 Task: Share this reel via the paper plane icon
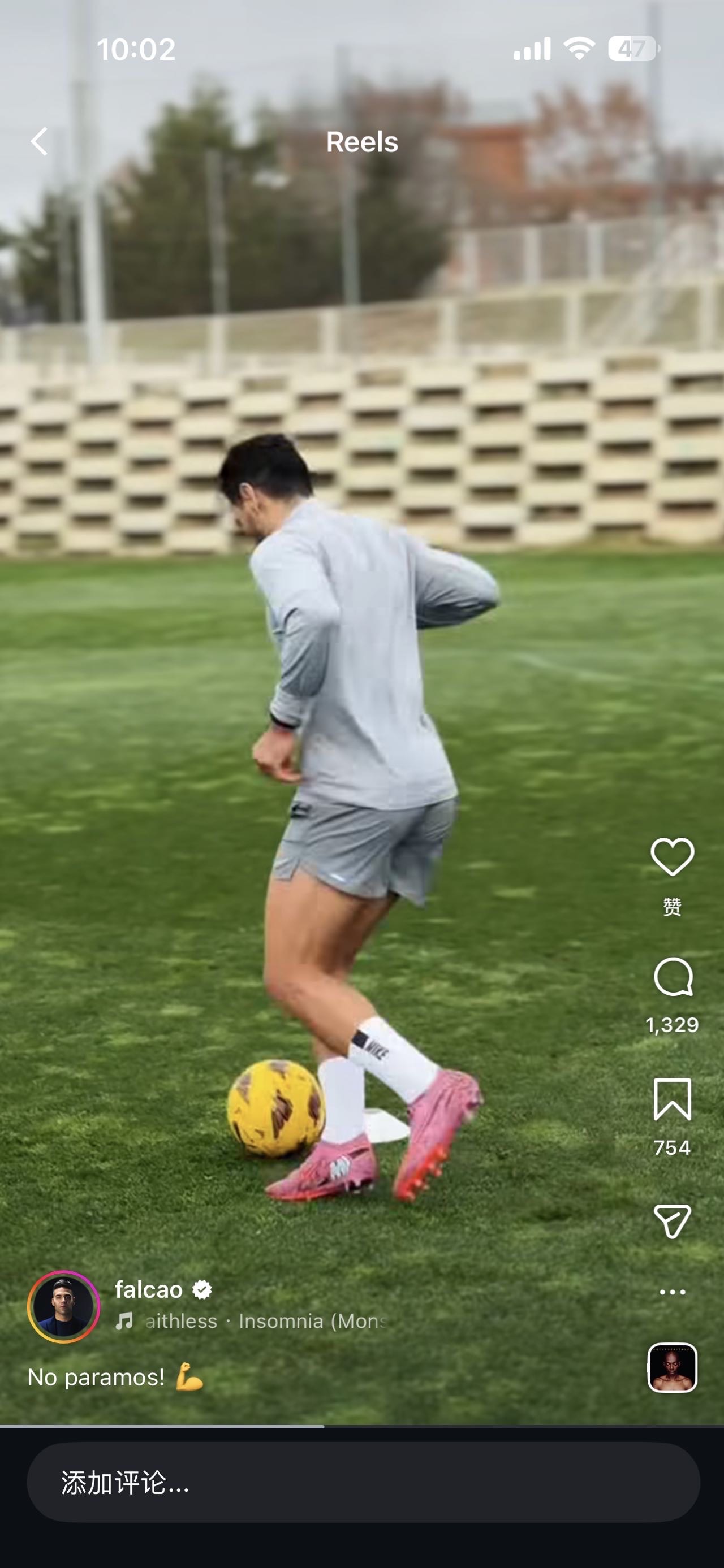click(671, 1221)
